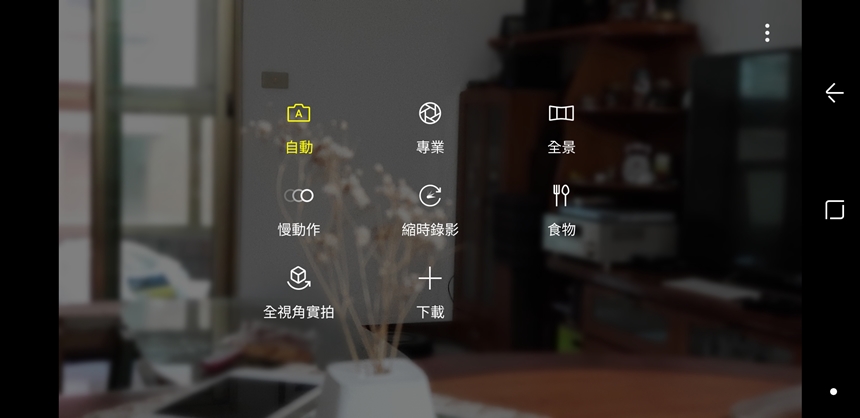Open the recent apps button
This screenshot has height=418, width=860.
click(834, 209)
